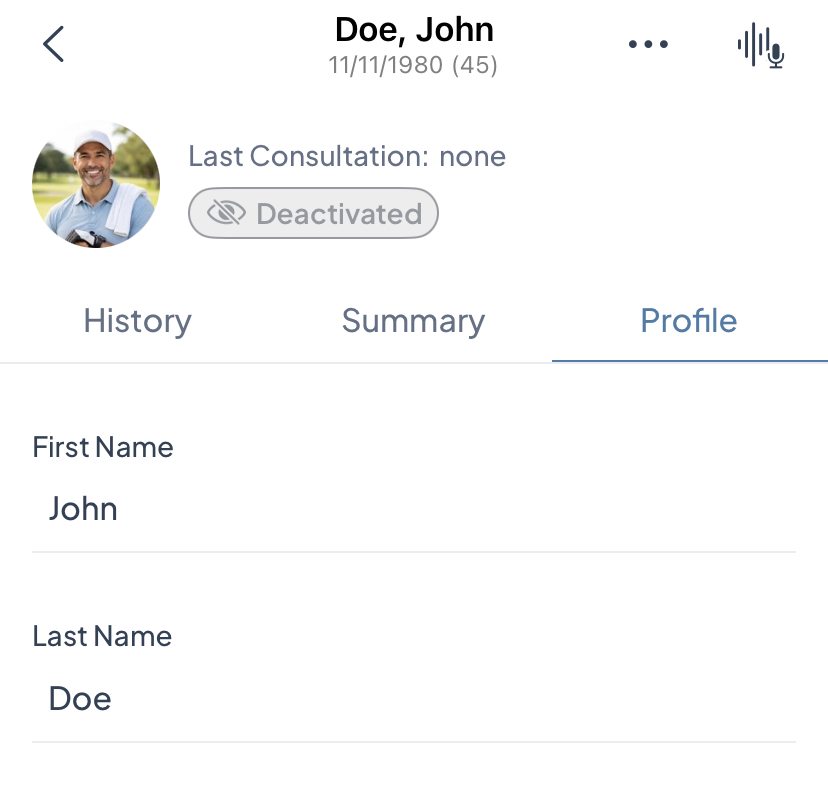
Task: Select the Profile tab
Action: click(689, 321)
